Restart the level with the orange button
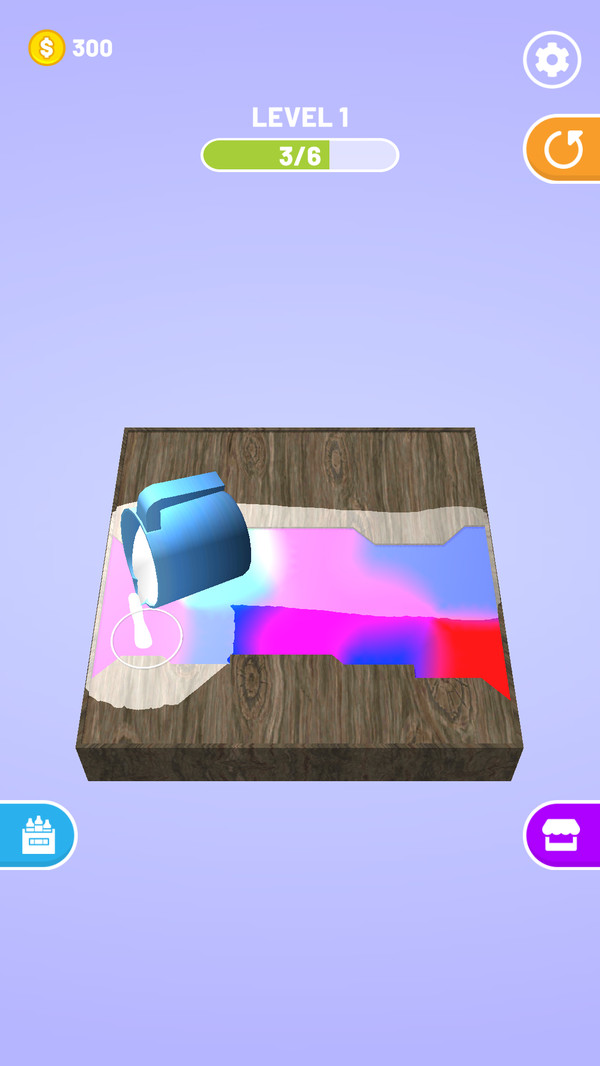 563,150
